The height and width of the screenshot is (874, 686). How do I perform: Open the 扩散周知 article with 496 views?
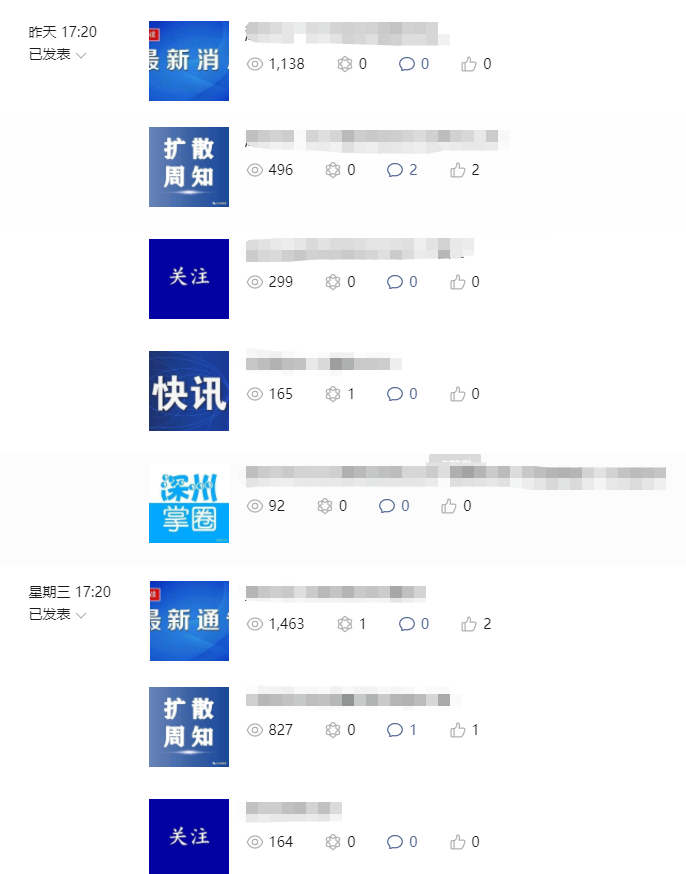click(x=189, y=167)
